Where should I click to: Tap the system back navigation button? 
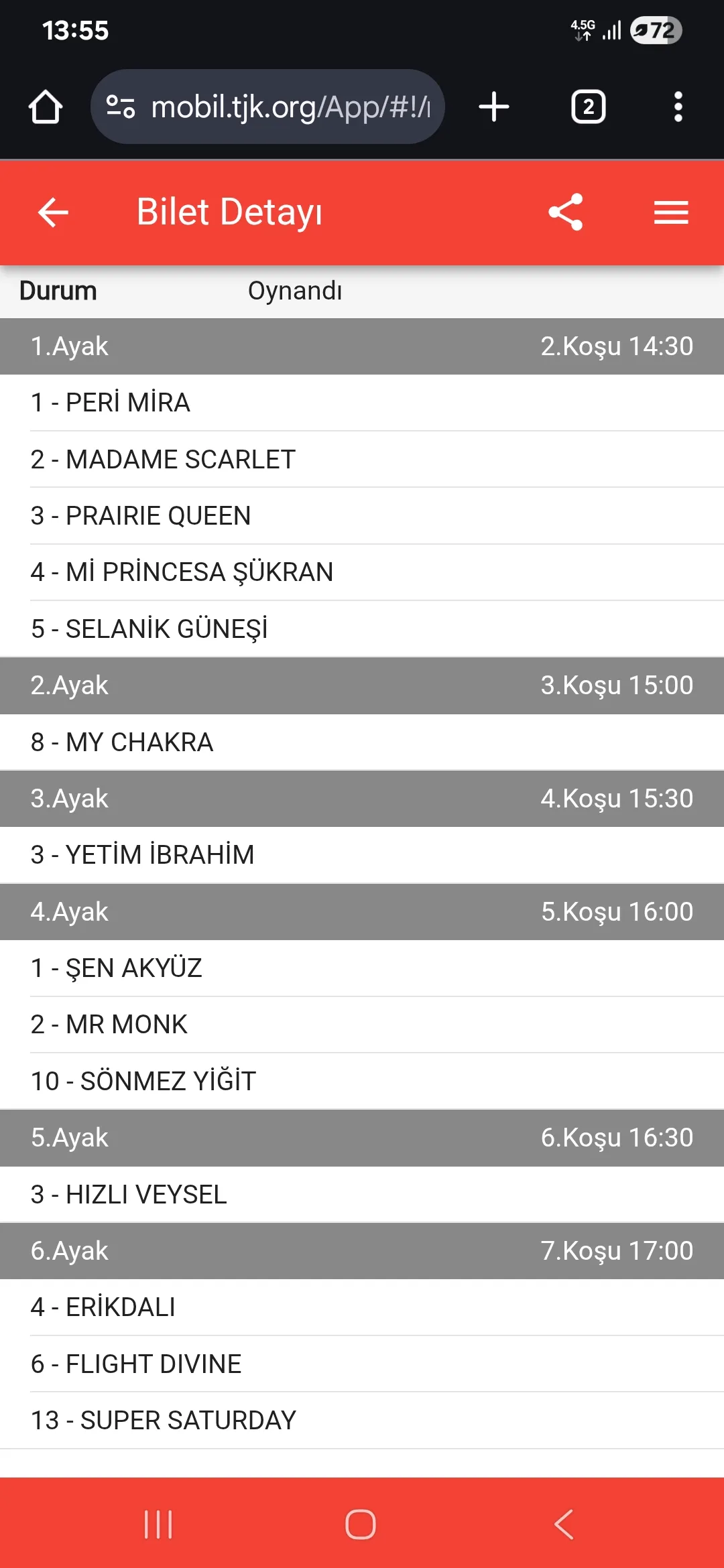coord(564,1525)
